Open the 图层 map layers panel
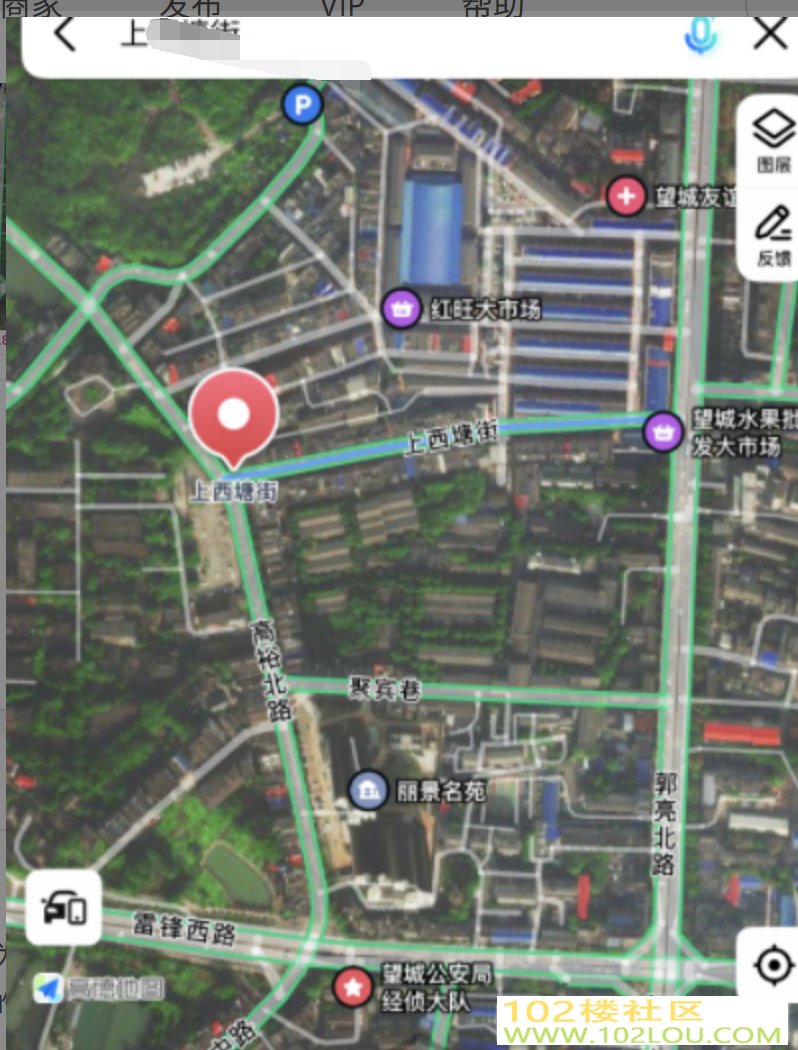798x1050 pixels. pyautogui.click(x=773, y=140)
